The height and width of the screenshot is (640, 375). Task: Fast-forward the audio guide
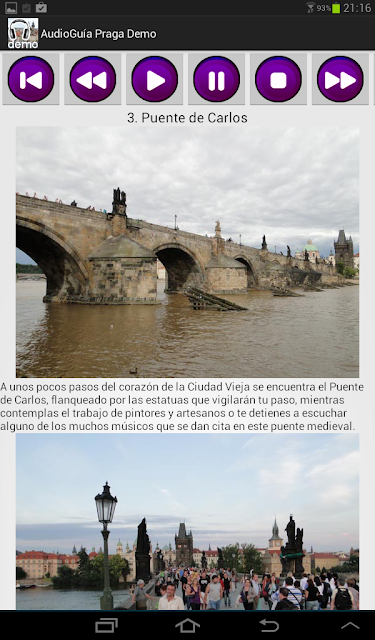pos(340,79)
